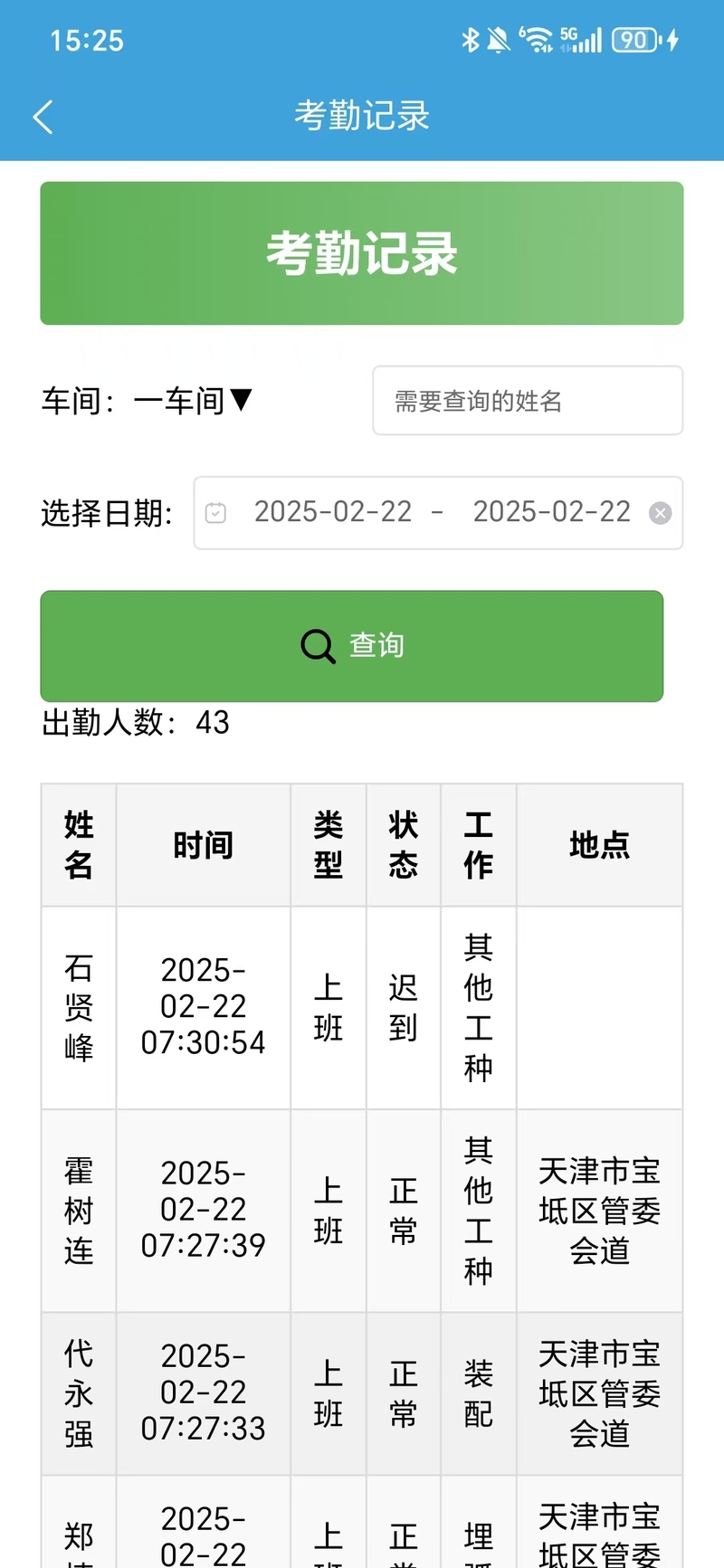This screenshot has width=724, height=1568.
Task: Tap the name search field
Action: pyautogui.click(x=528, y=401)
